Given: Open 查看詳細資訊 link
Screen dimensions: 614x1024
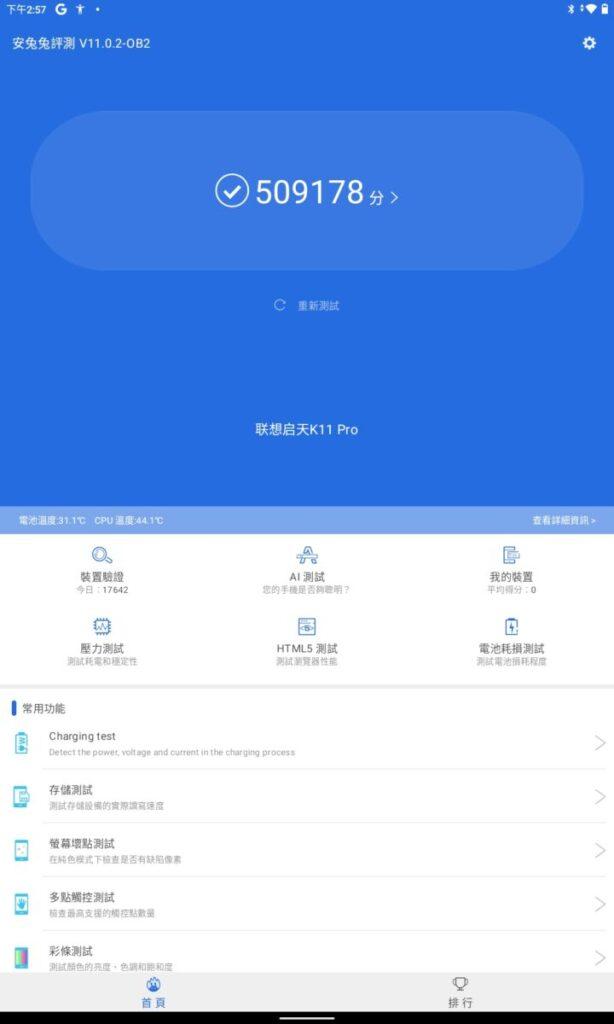Looking at the screenshot, I should 564,521.
